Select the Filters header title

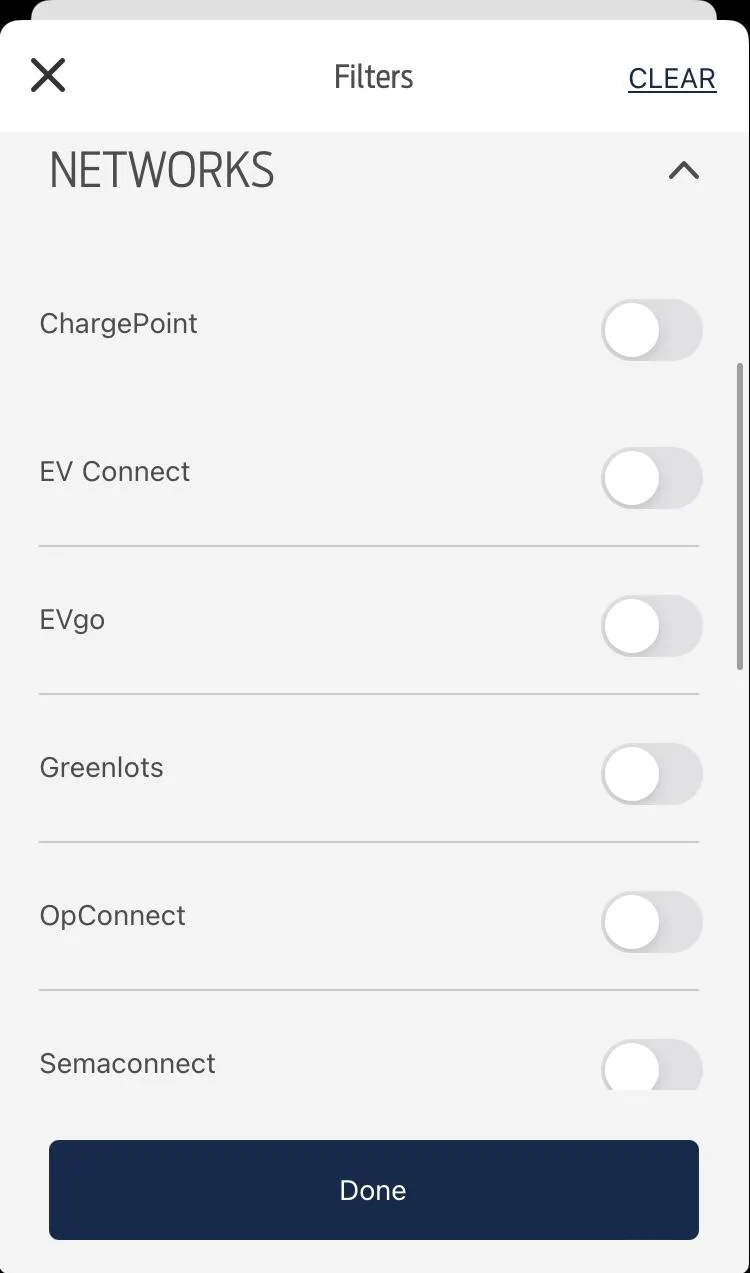(x=373, y=76)
